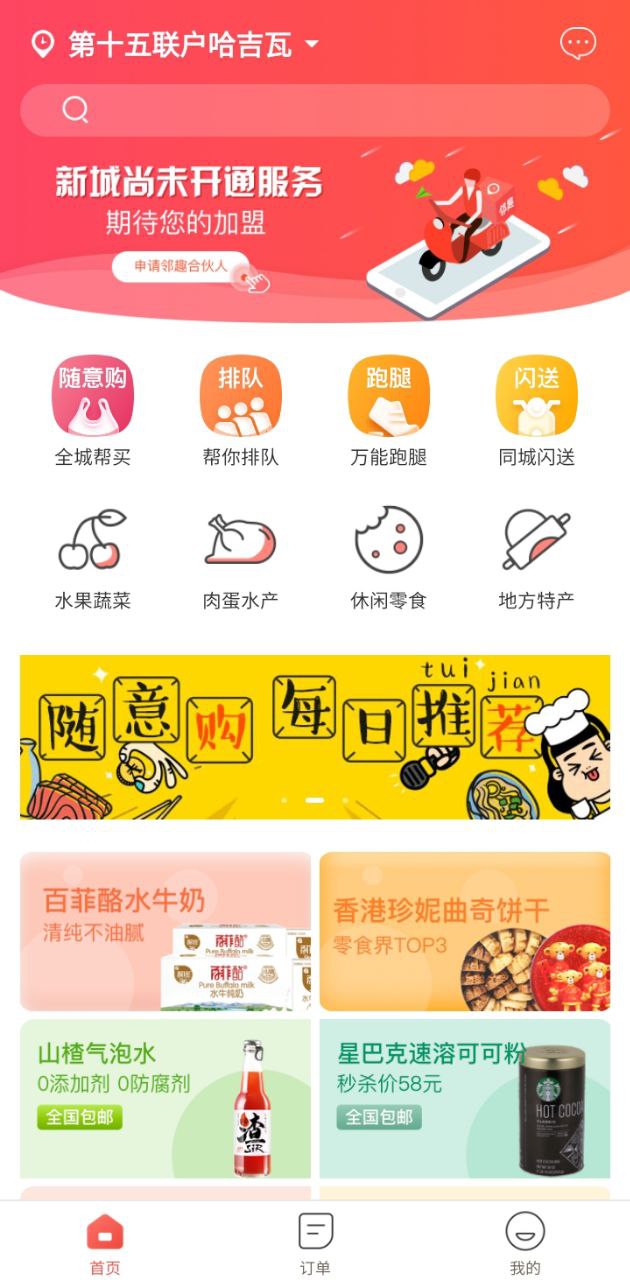
Task: Open the location selector 第十五联户哈吉瓦
Action: tap(178, 45)
